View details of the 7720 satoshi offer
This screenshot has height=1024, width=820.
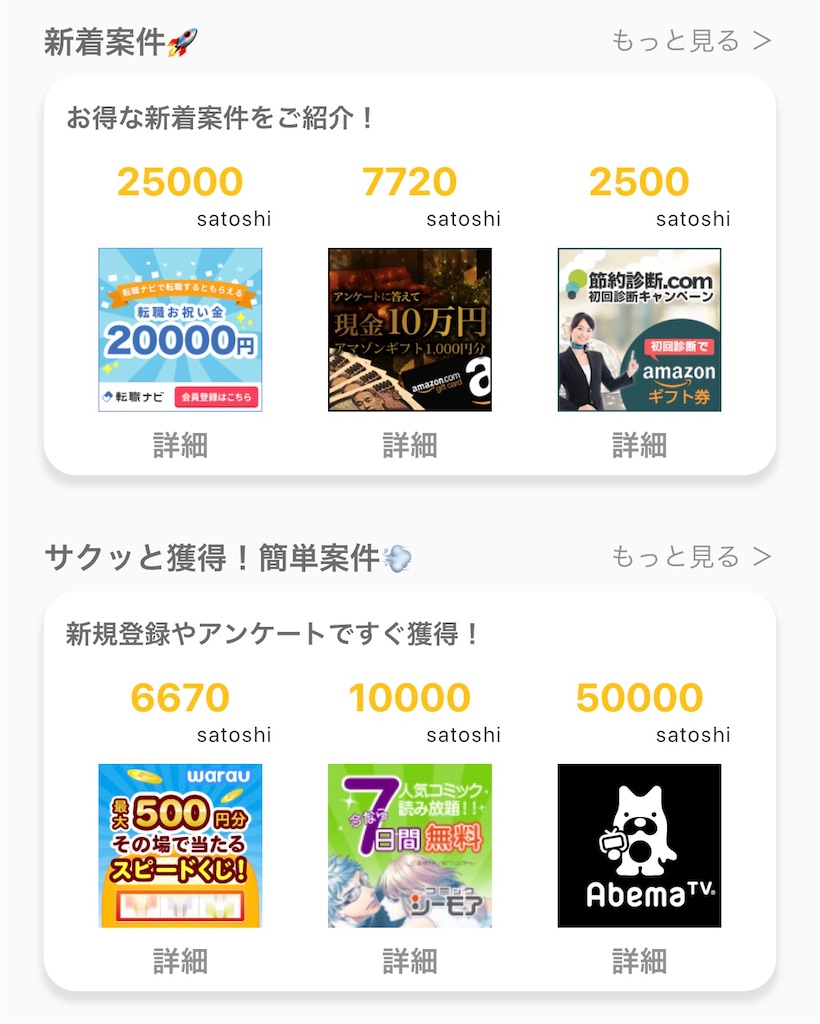(x=409, y=446)
